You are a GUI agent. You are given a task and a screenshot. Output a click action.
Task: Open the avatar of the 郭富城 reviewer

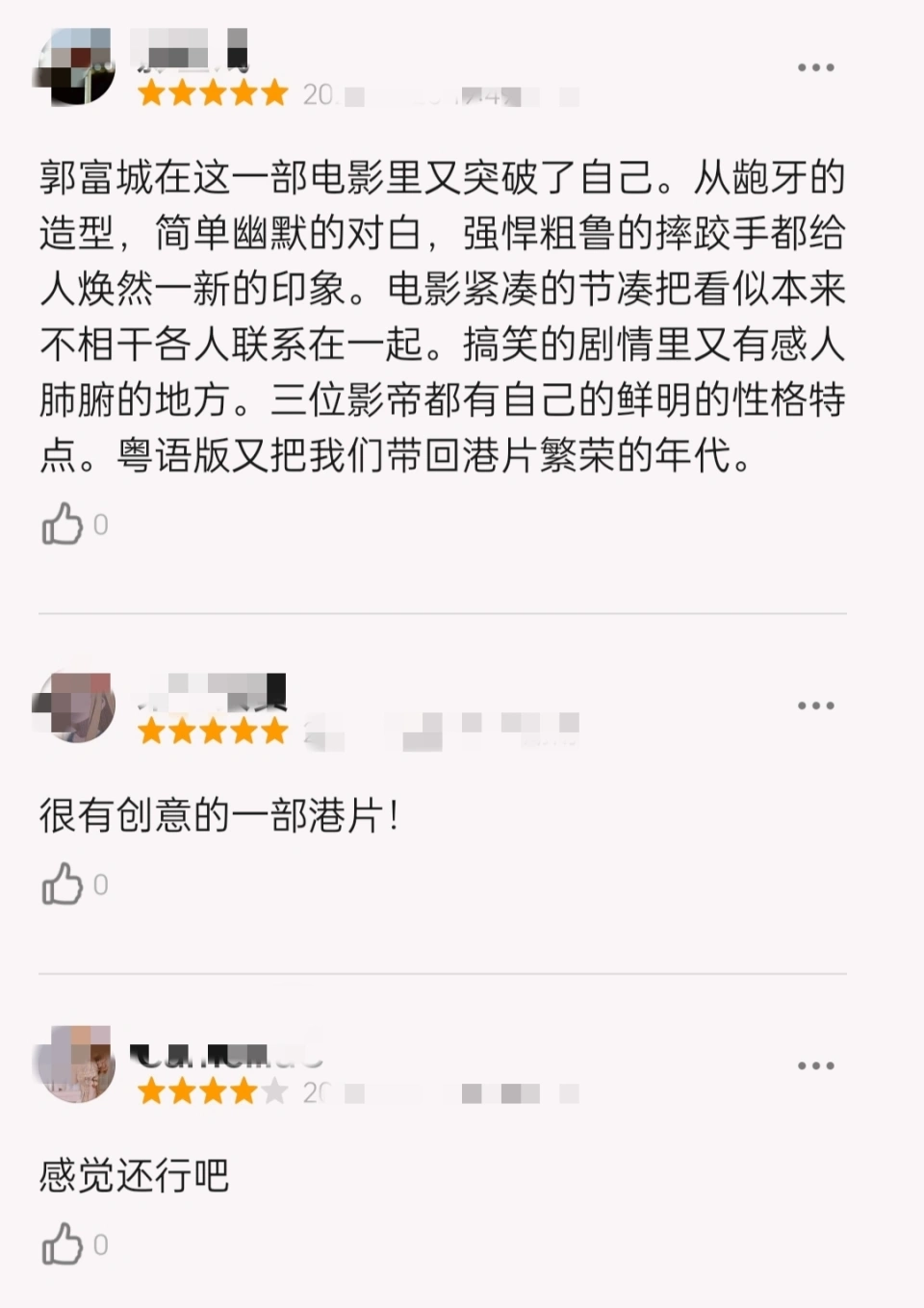(75, 67)
